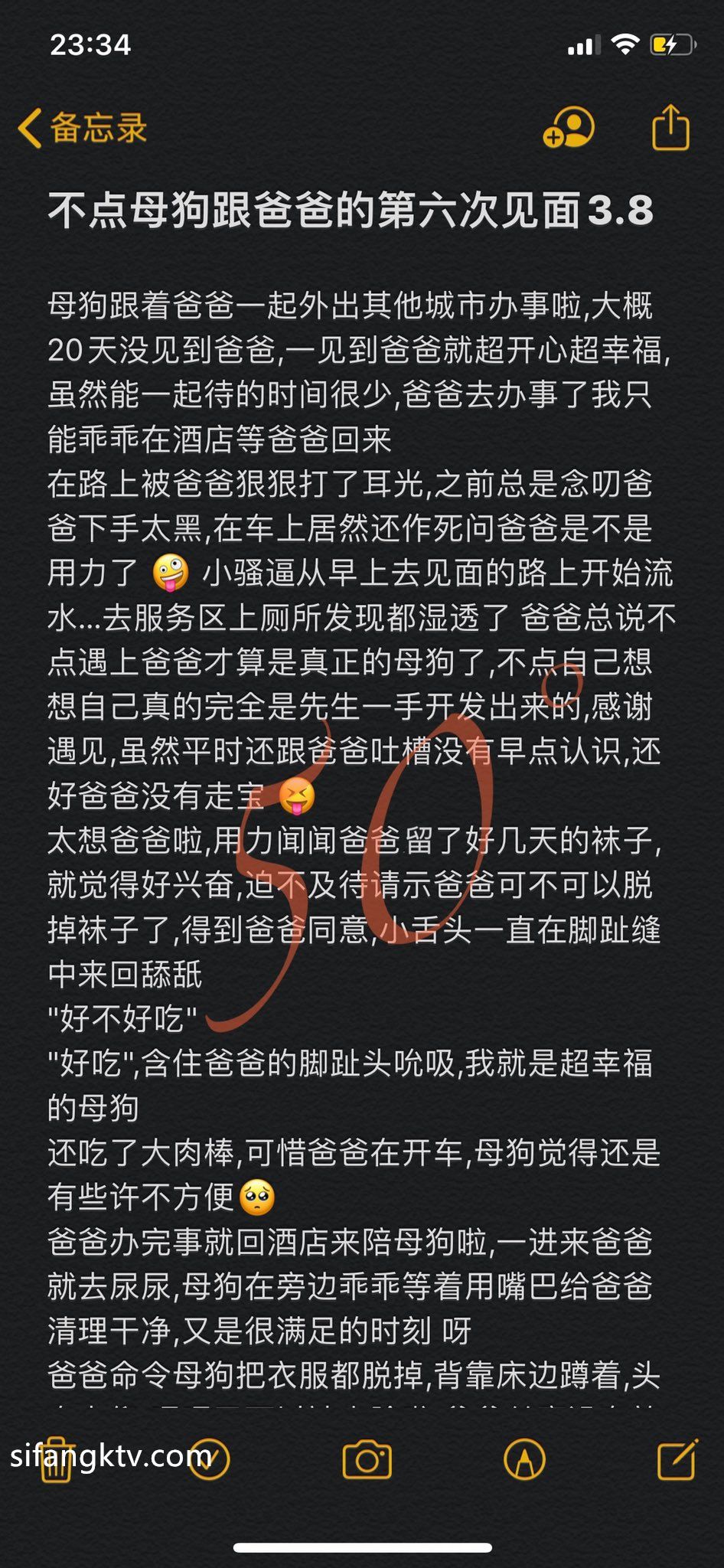Image resolution: width=724 pixels, height=1568 pixels.
Task: Open the camera attachment option
Action: [367, 1459]
